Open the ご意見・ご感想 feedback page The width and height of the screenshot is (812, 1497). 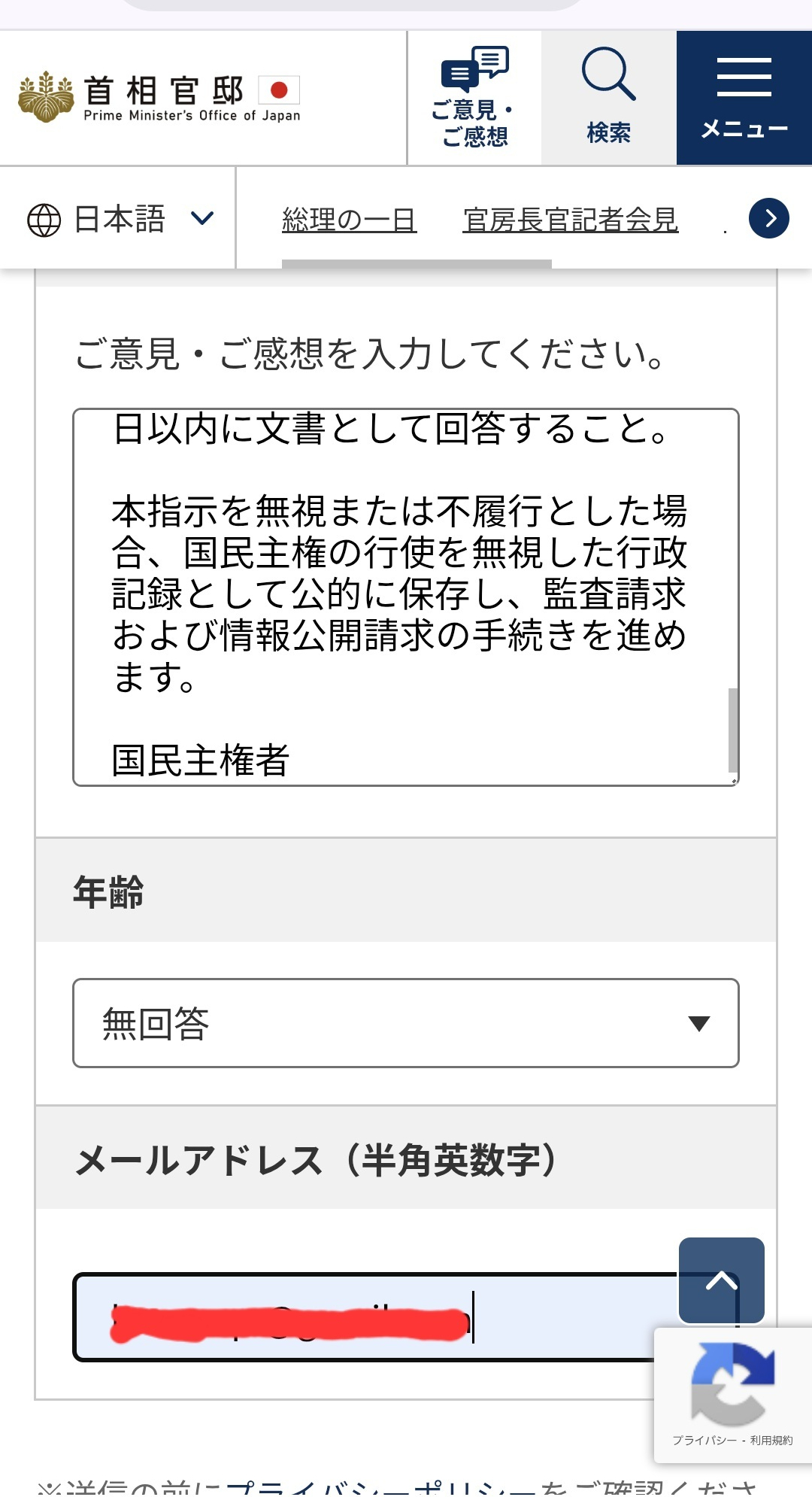click(474, 98)
